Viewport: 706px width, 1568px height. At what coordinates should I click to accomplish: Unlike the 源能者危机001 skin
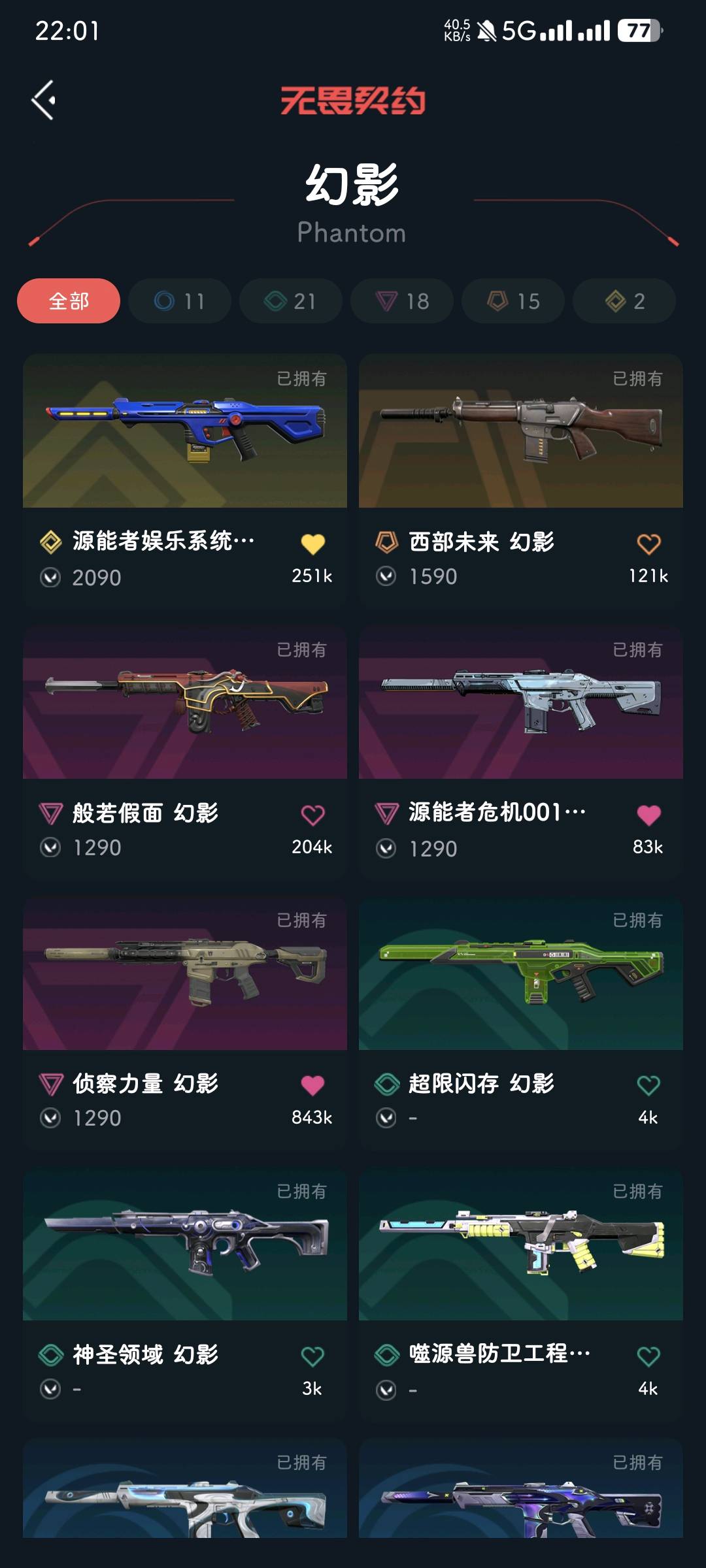click(x=648, y=815)
